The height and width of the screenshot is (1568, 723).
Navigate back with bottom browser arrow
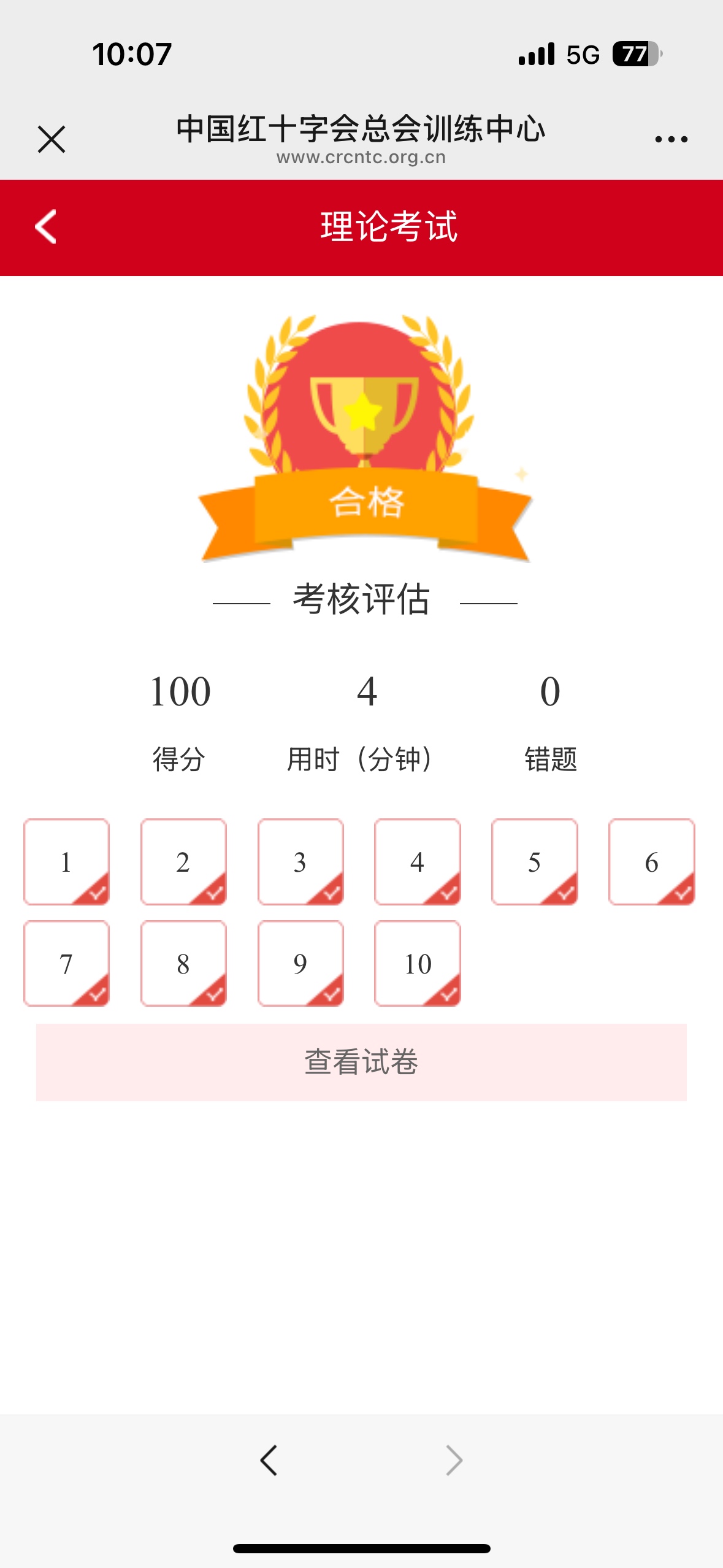[x=269, y=1460]
